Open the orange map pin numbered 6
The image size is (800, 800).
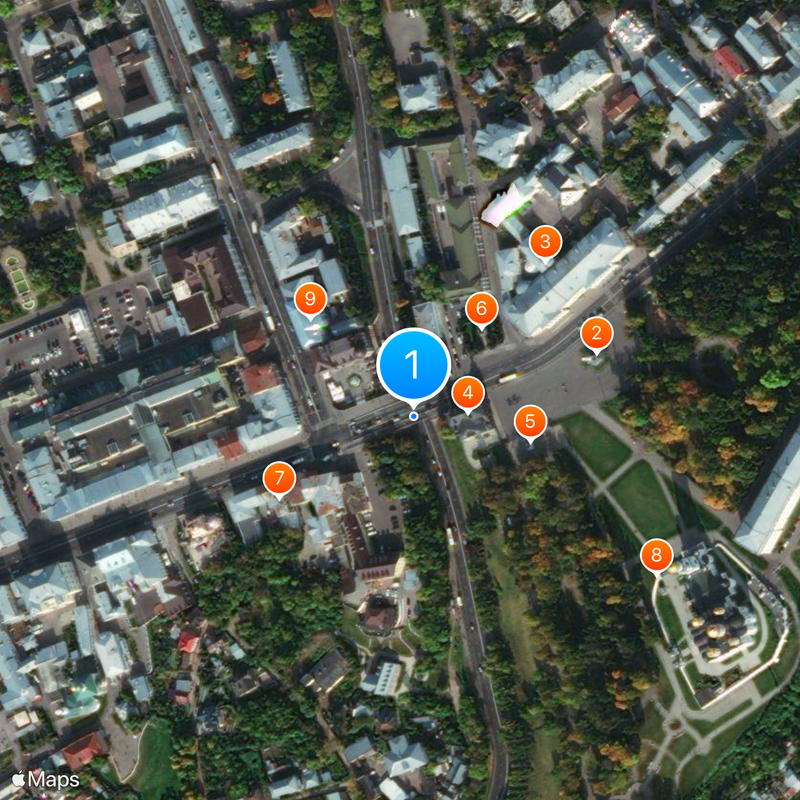click(481, 308)
